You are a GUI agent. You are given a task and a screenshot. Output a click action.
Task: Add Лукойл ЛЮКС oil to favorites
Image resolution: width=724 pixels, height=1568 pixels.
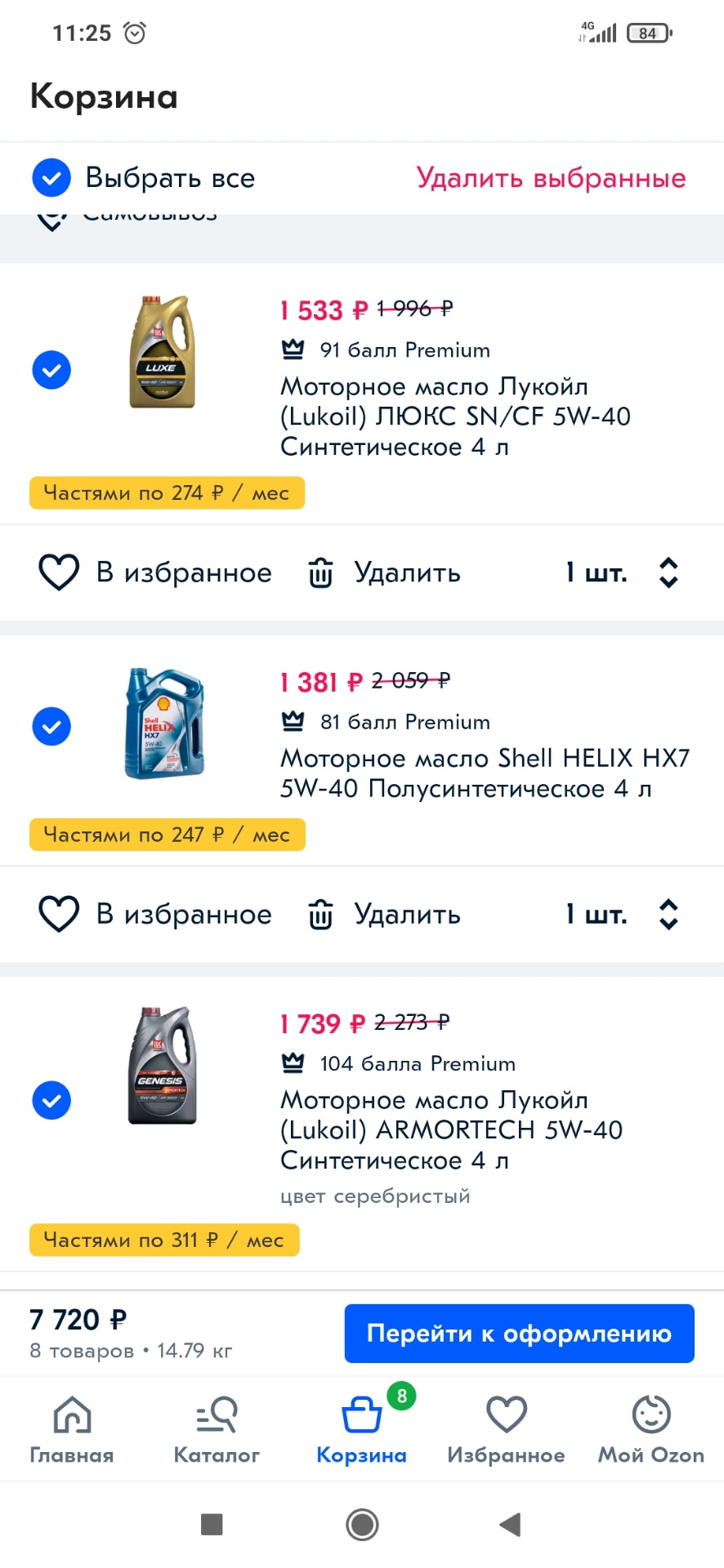coord(155,572)
